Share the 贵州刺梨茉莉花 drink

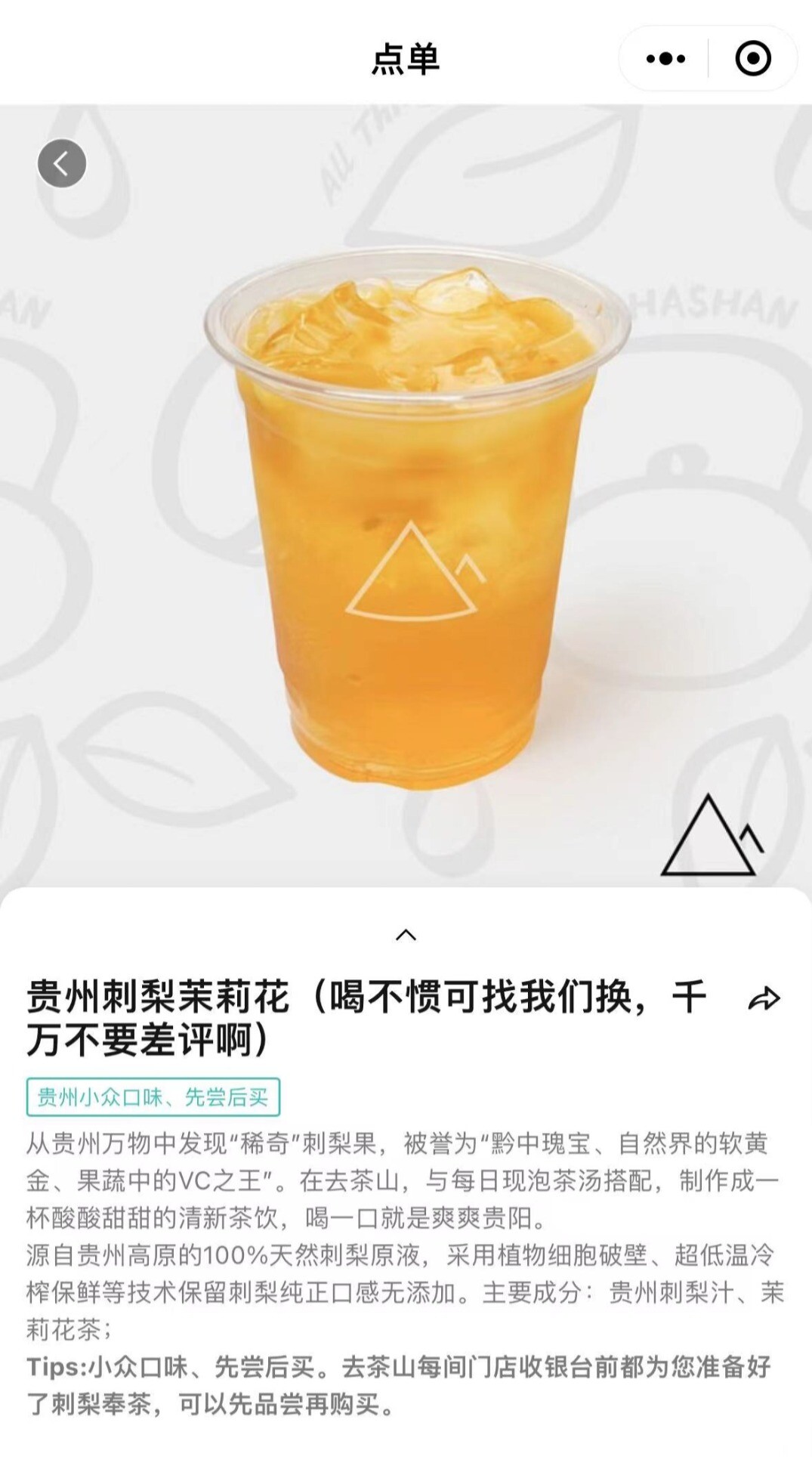764,999
